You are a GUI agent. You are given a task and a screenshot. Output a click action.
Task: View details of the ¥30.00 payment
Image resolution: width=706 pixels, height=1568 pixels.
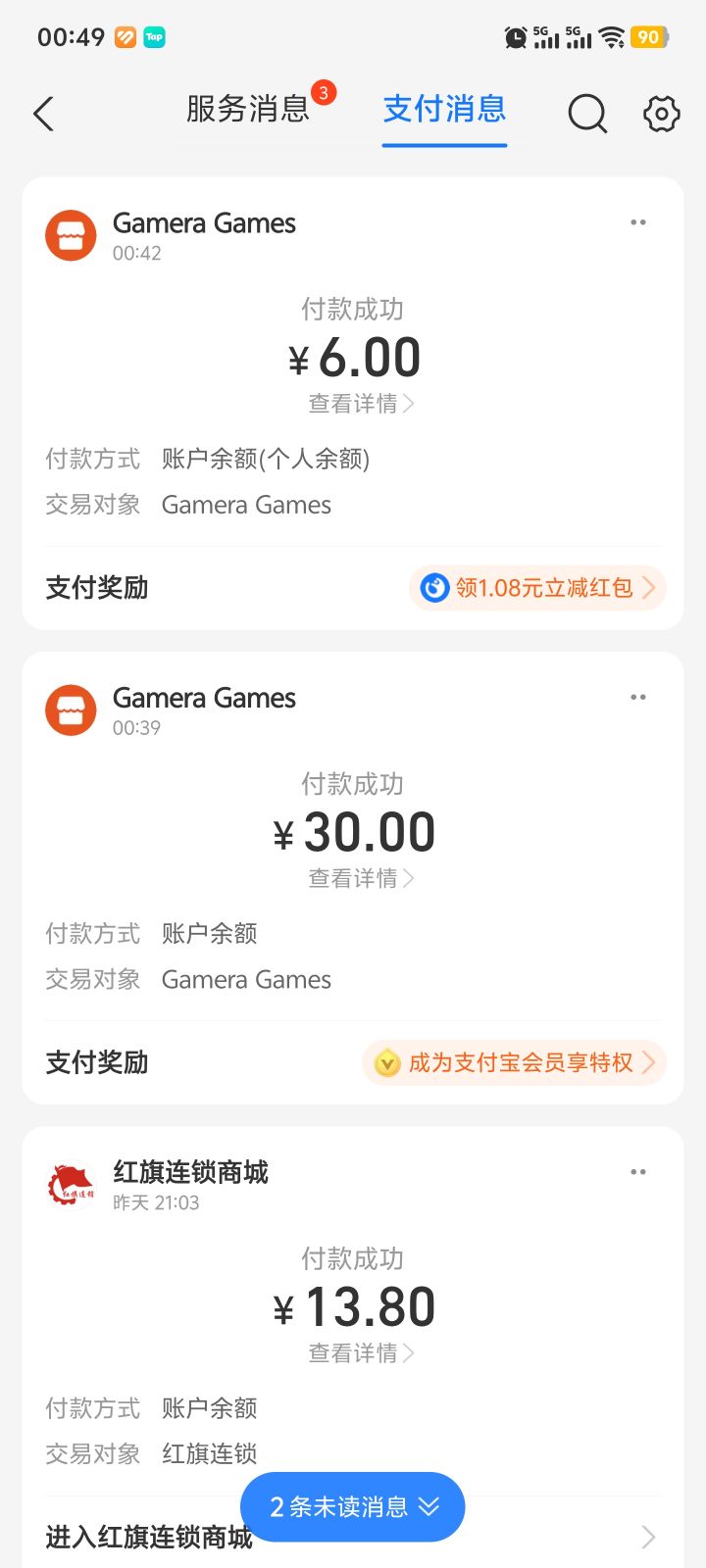(x=361, y=878)
